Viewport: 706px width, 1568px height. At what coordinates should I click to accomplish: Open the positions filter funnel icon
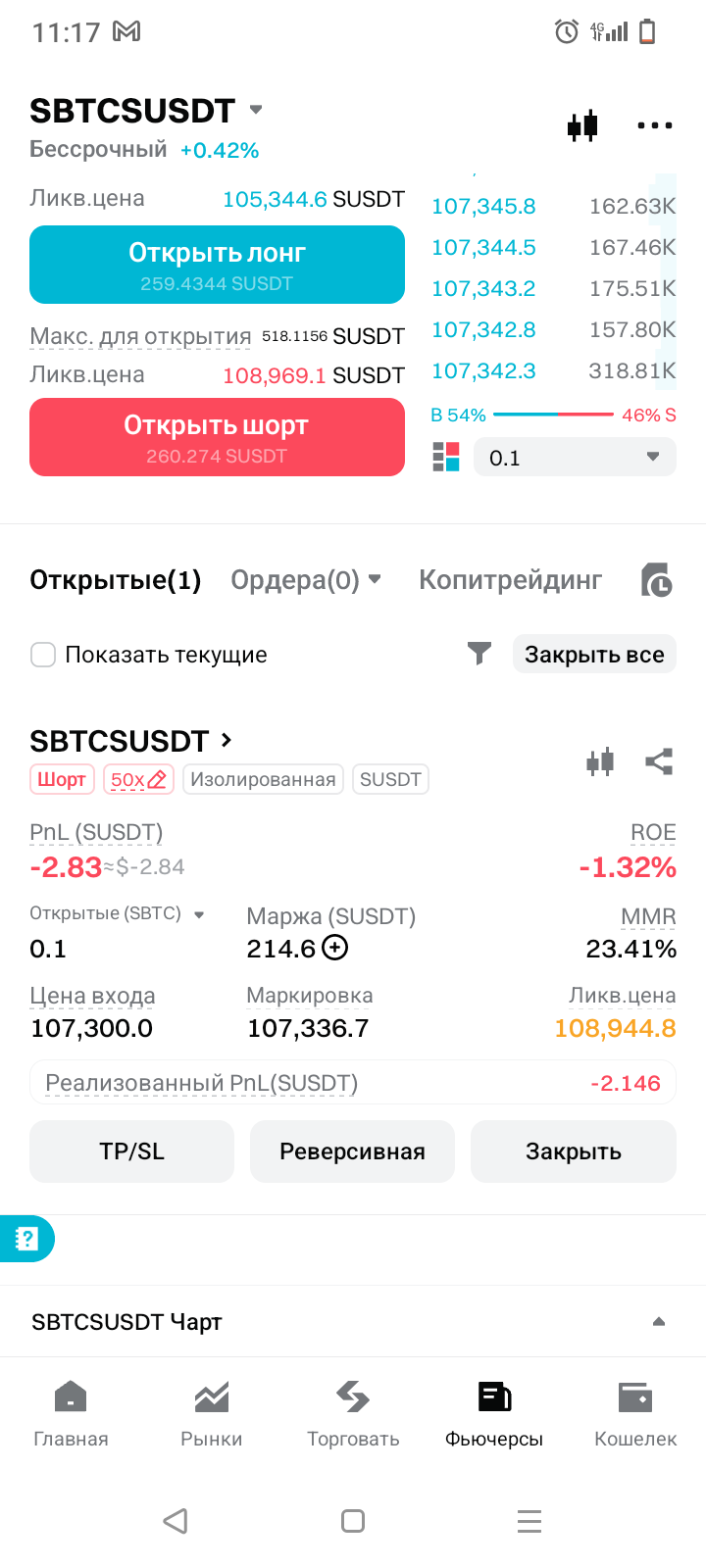[x=479, y=654]
